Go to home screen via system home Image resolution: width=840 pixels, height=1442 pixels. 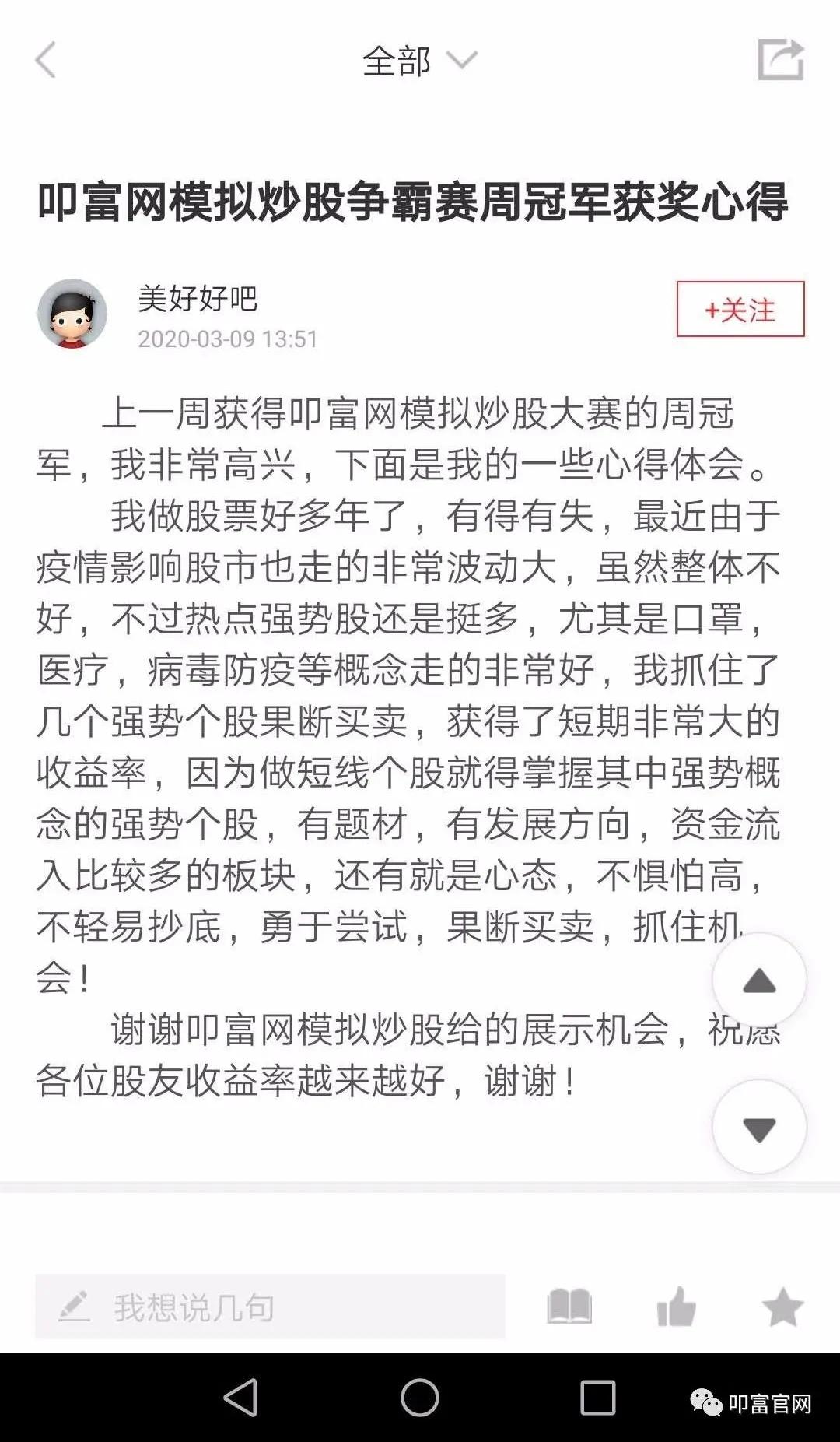coord(420,1398)
